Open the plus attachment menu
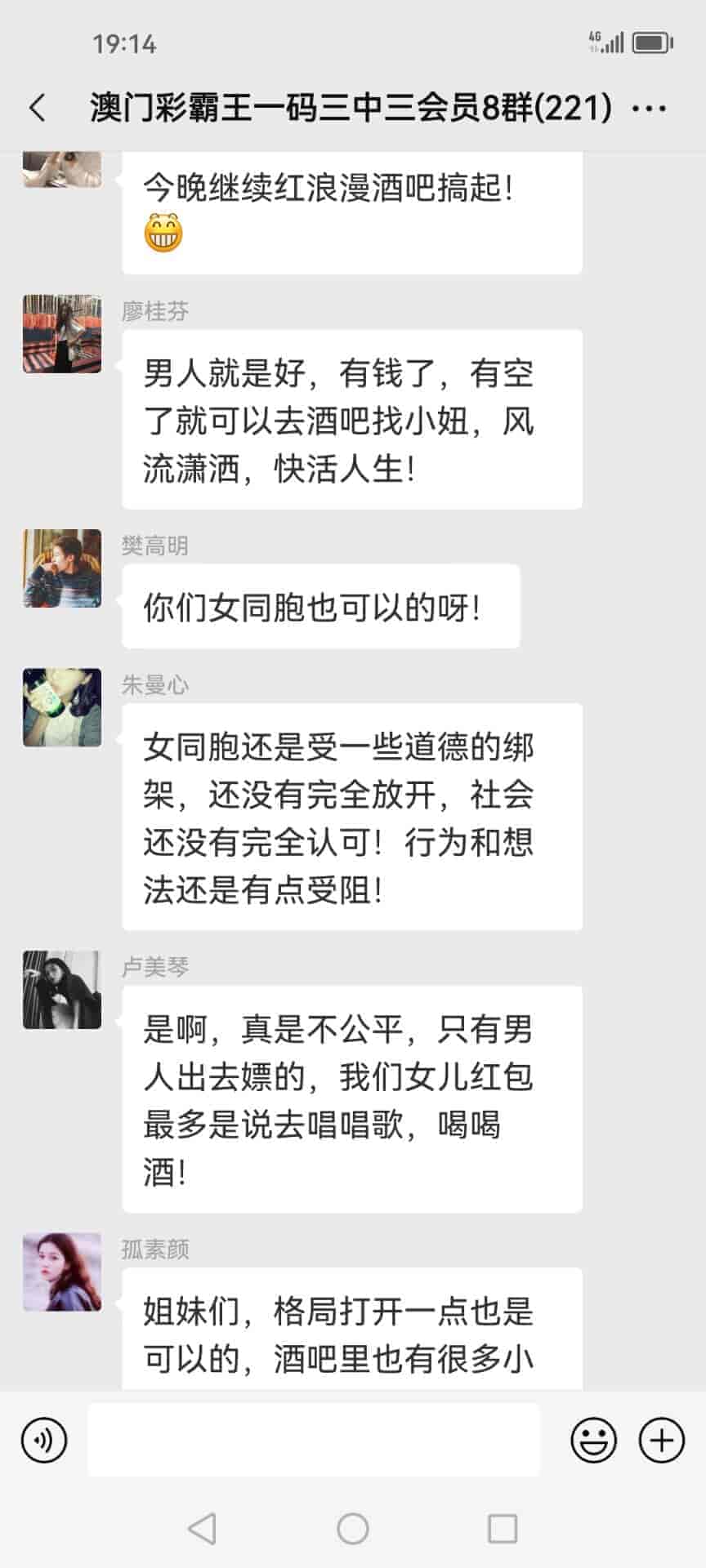706x1568 pixels. [x=661, y=1440]
